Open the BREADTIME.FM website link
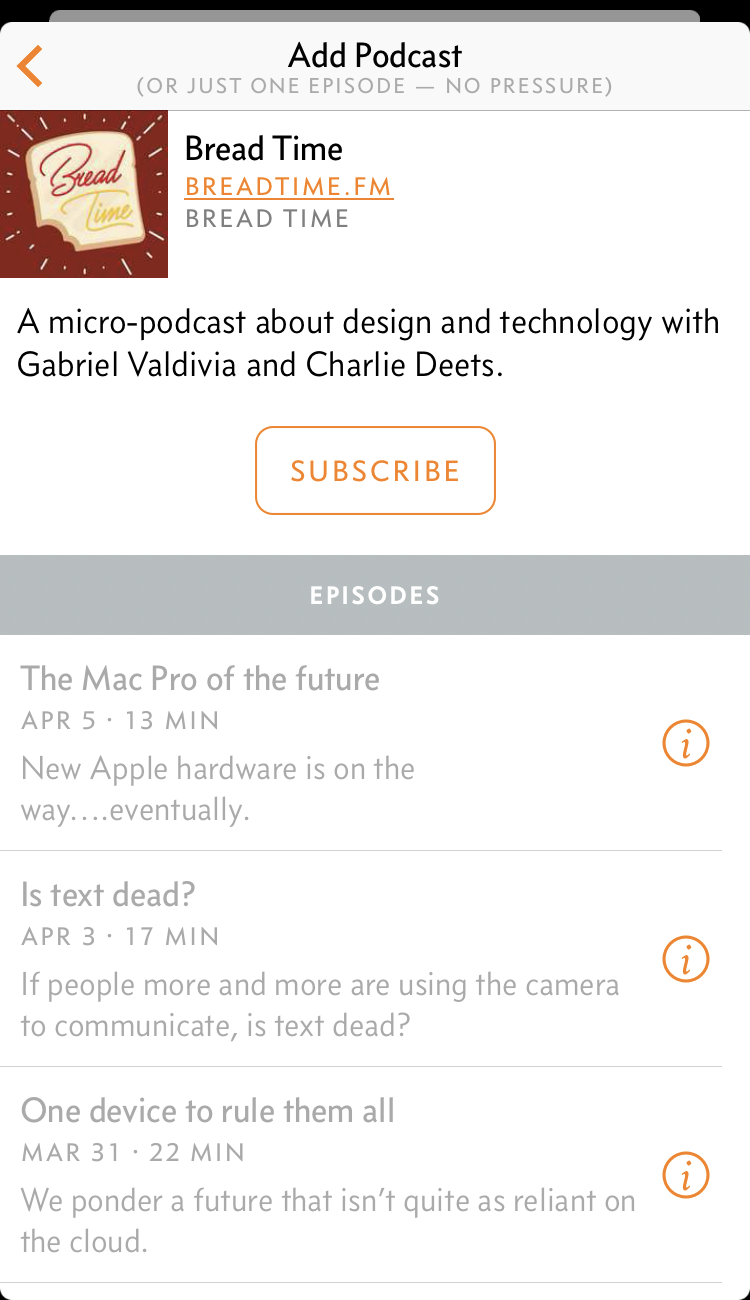This screenshot has width=750, height=1300. 289,186
